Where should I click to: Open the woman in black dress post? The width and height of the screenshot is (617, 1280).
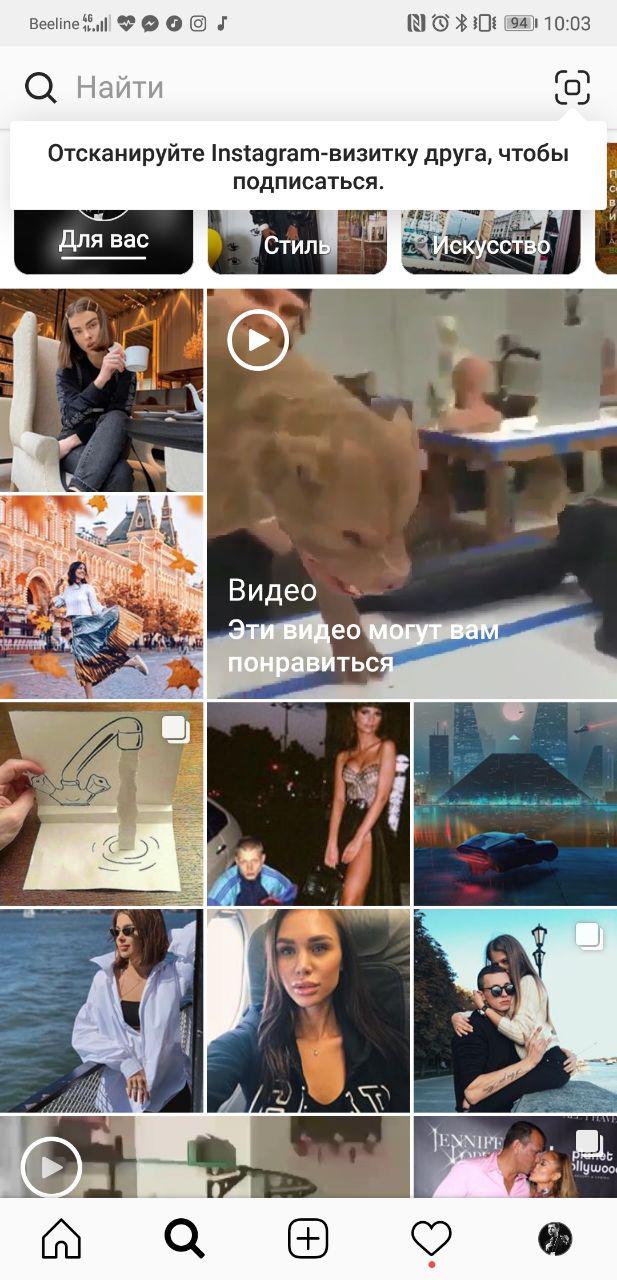click(x=308, y=803)
